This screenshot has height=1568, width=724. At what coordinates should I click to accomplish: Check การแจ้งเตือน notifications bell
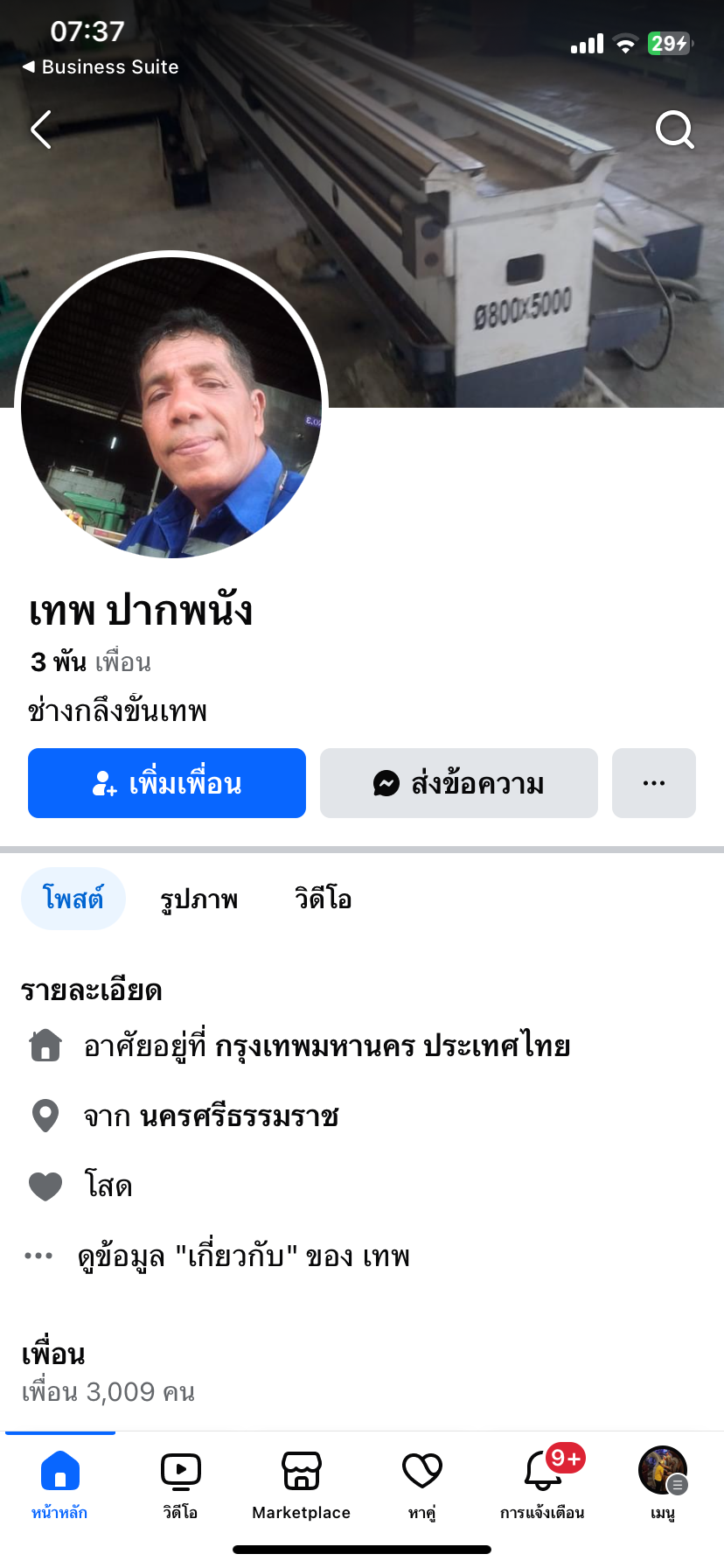[x=542, y=1482]
